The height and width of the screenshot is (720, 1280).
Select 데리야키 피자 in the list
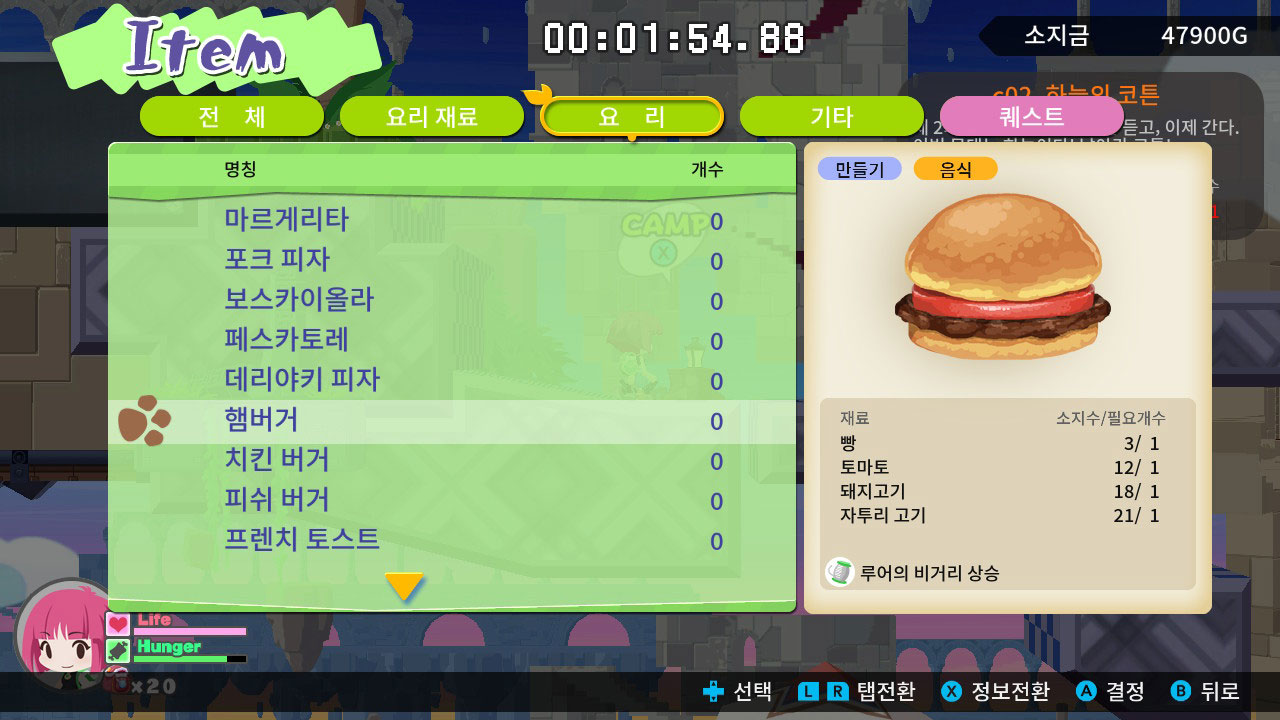[302, 380]
